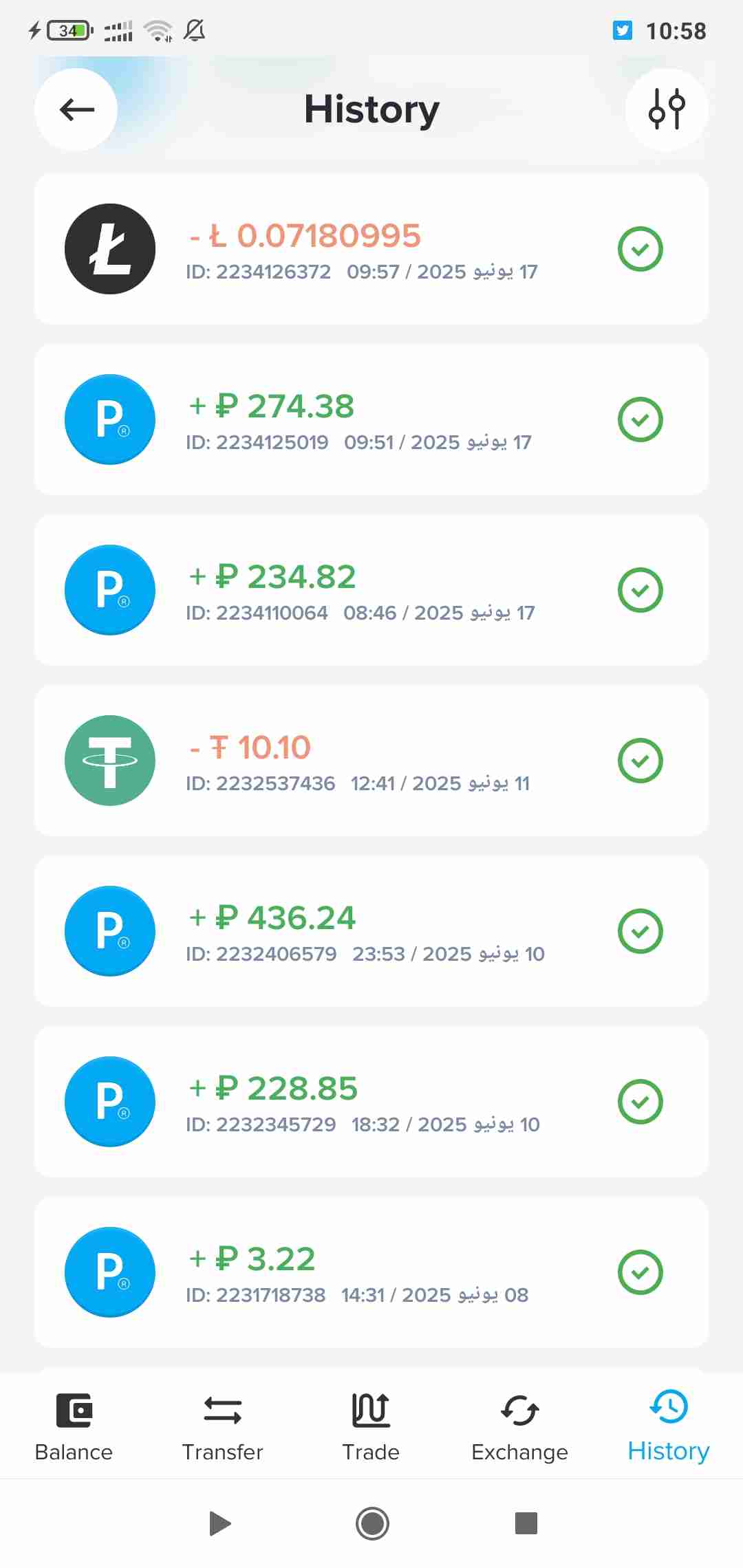
Task: Open recent apps with the square button
Action: 526,1523
